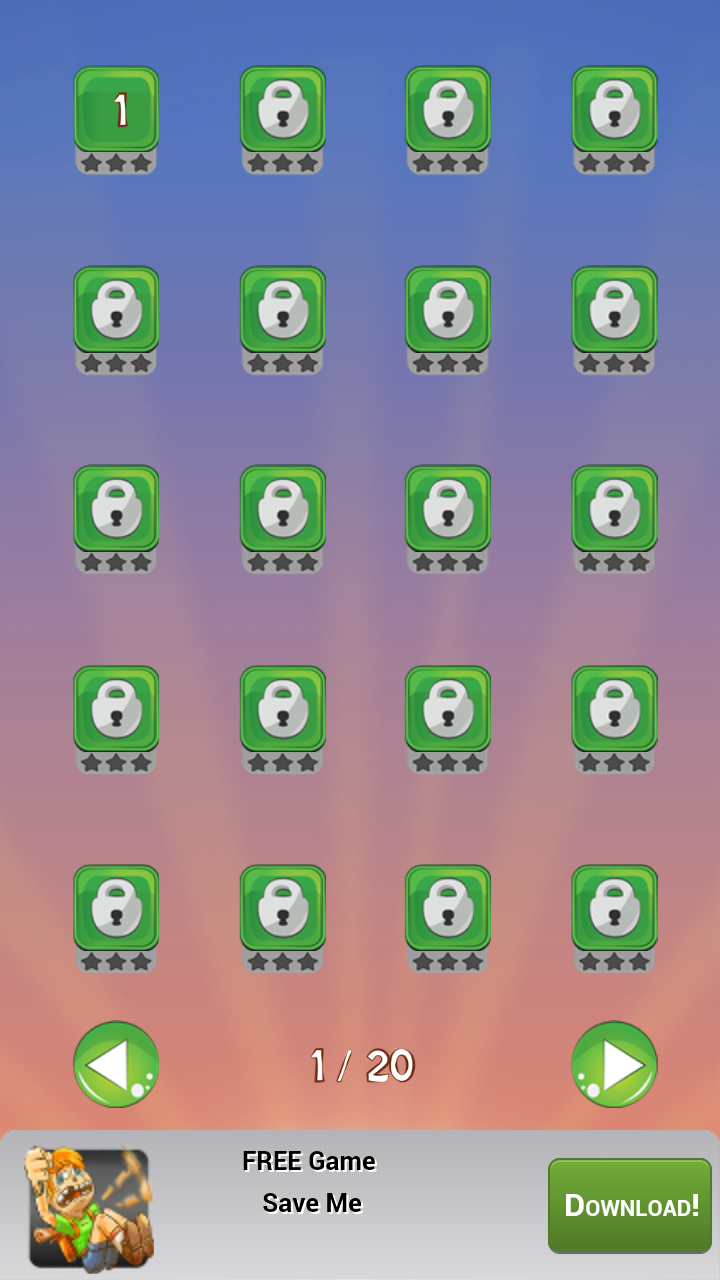Open the Save Me ad thumbnail

pos(89,1208)
